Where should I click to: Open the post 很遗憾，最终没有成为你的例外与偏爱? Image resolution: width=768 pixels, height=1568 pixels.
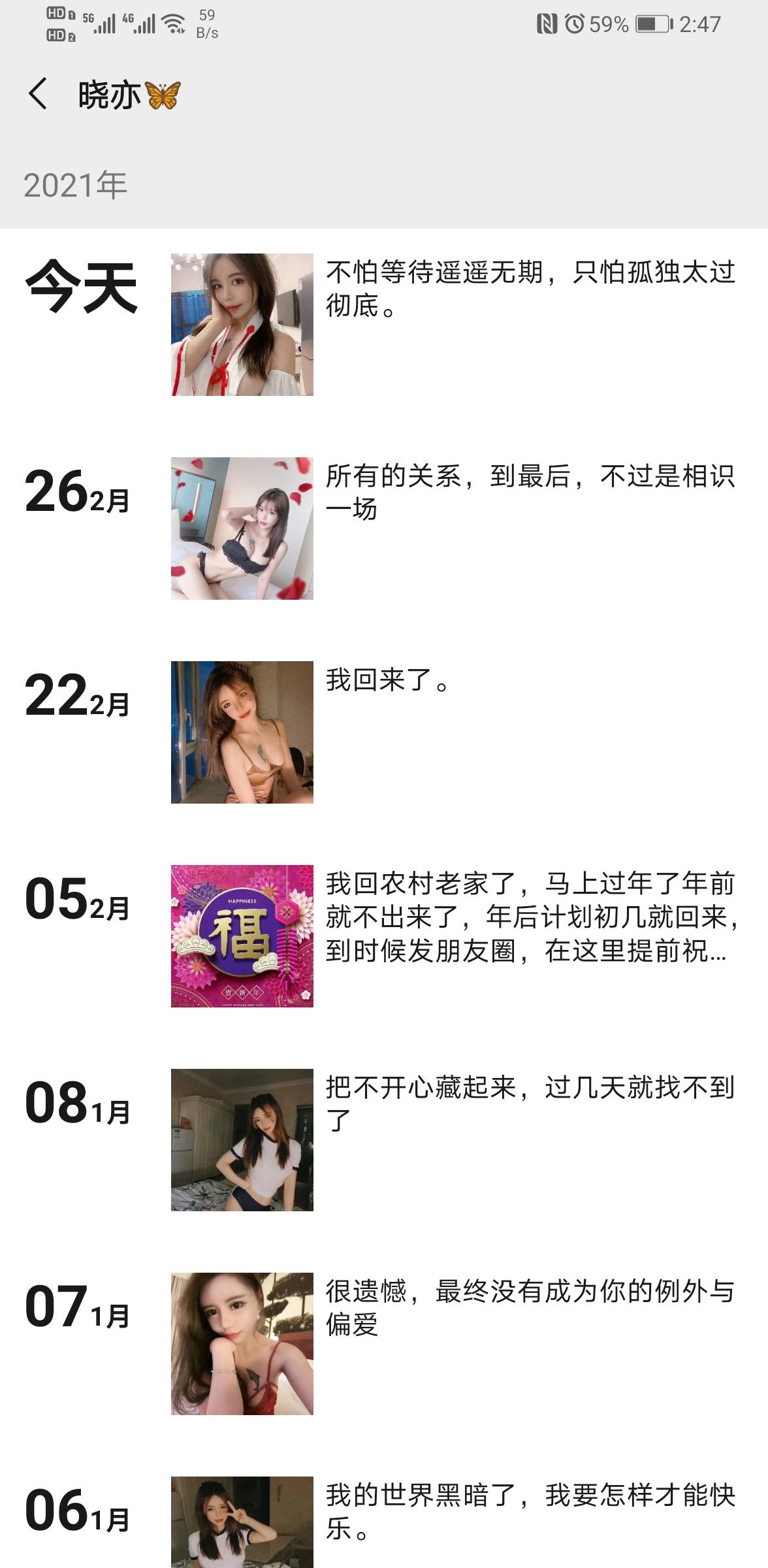pyautogui.click(x=530, y=1308)
